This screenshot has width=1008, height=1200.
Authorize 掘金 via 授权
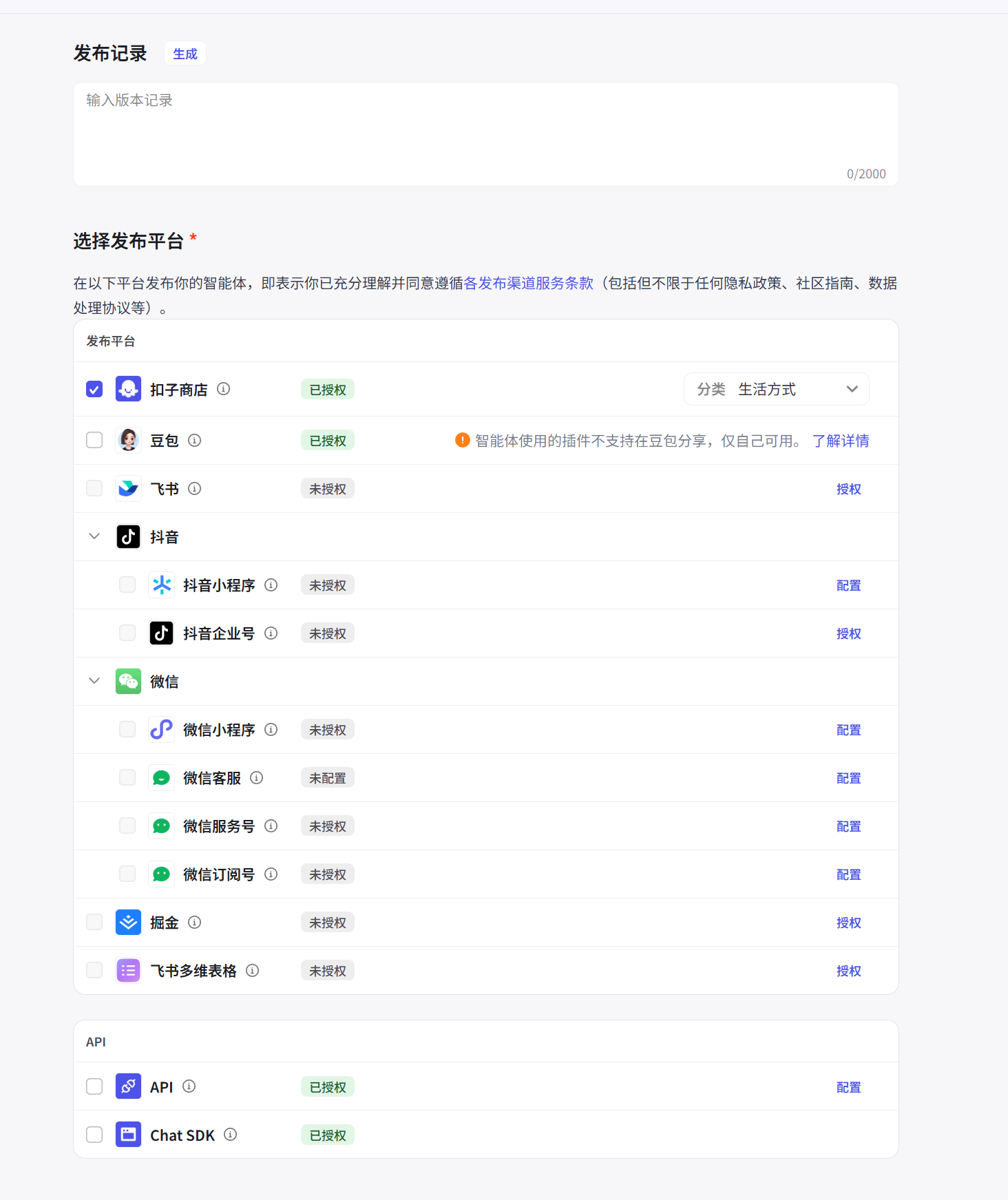pyautogui.click(x=848, y=923)
